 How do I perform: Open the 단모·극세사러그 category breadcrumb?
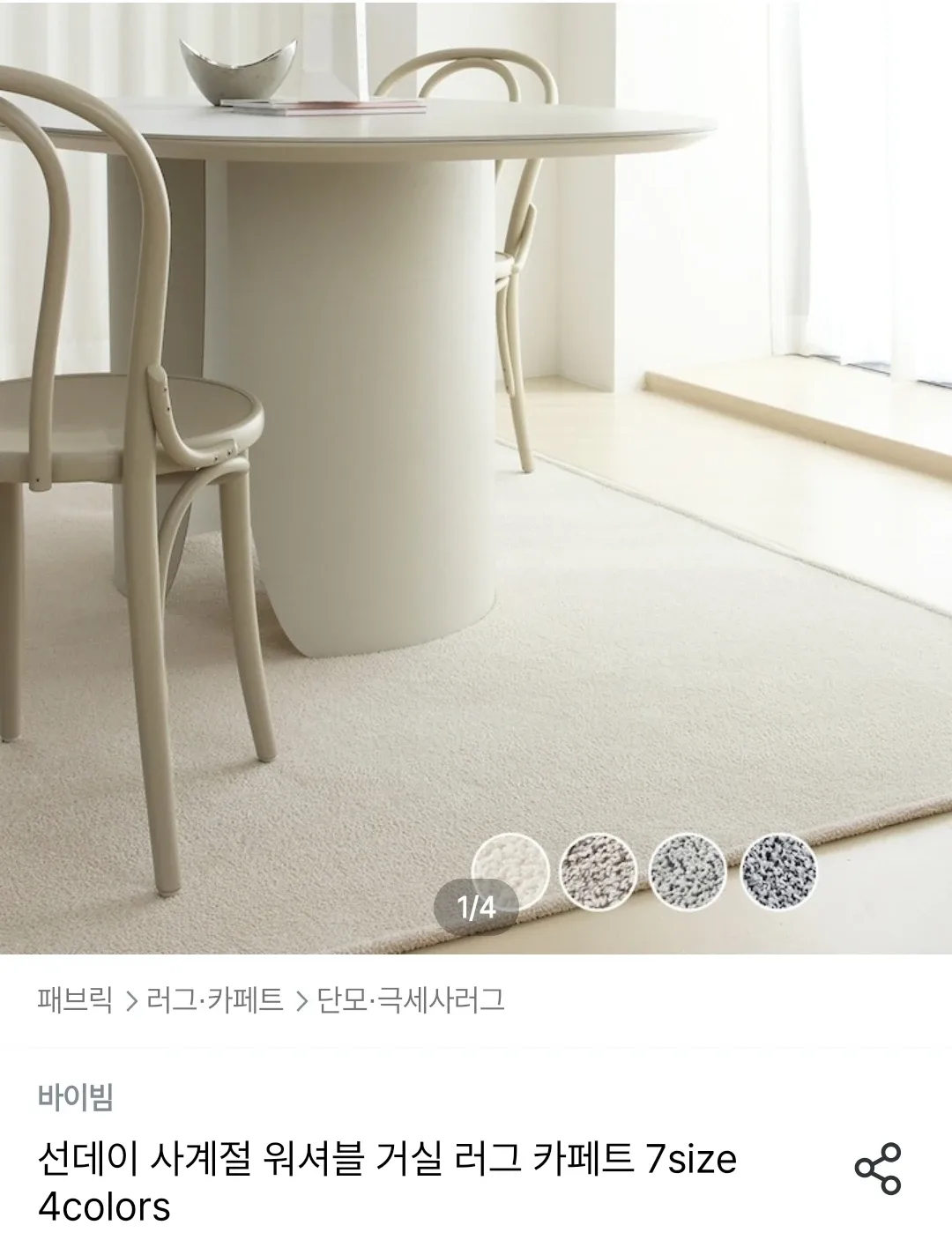410,1000
